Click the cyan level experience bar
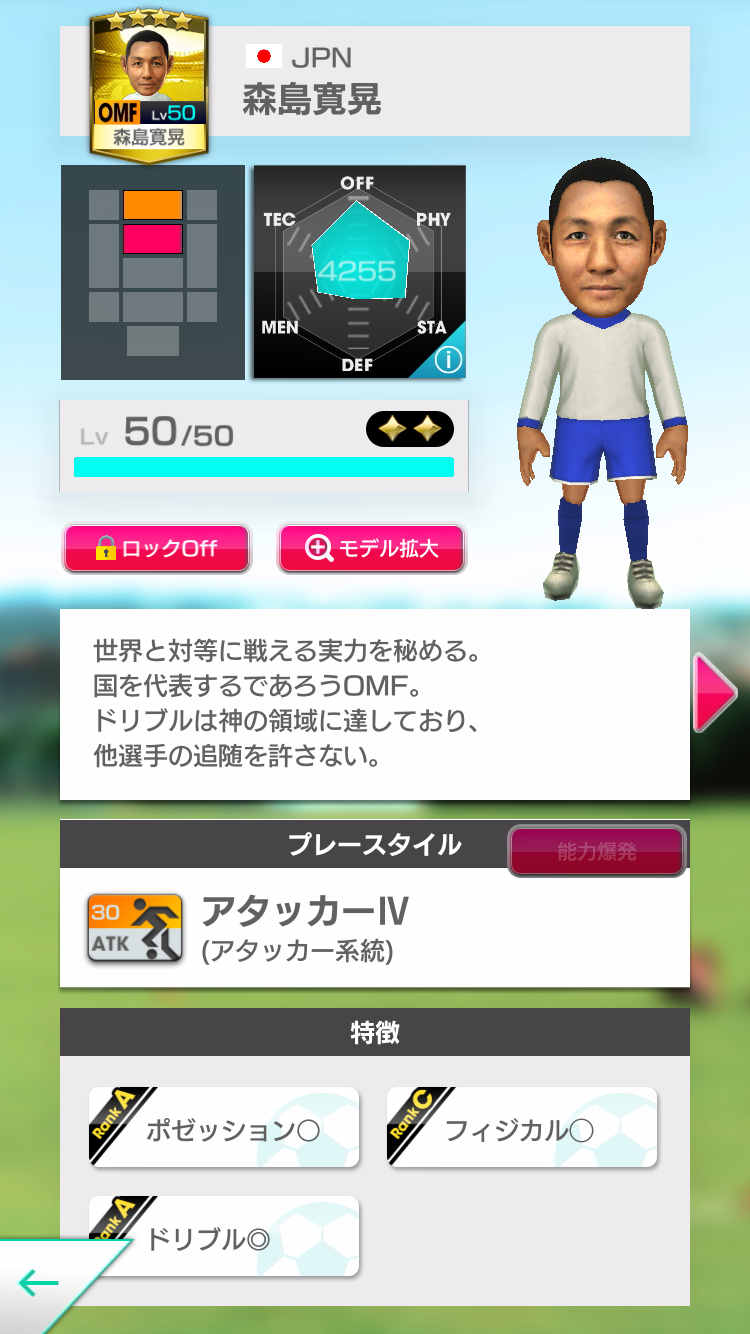 pos(265,465)
